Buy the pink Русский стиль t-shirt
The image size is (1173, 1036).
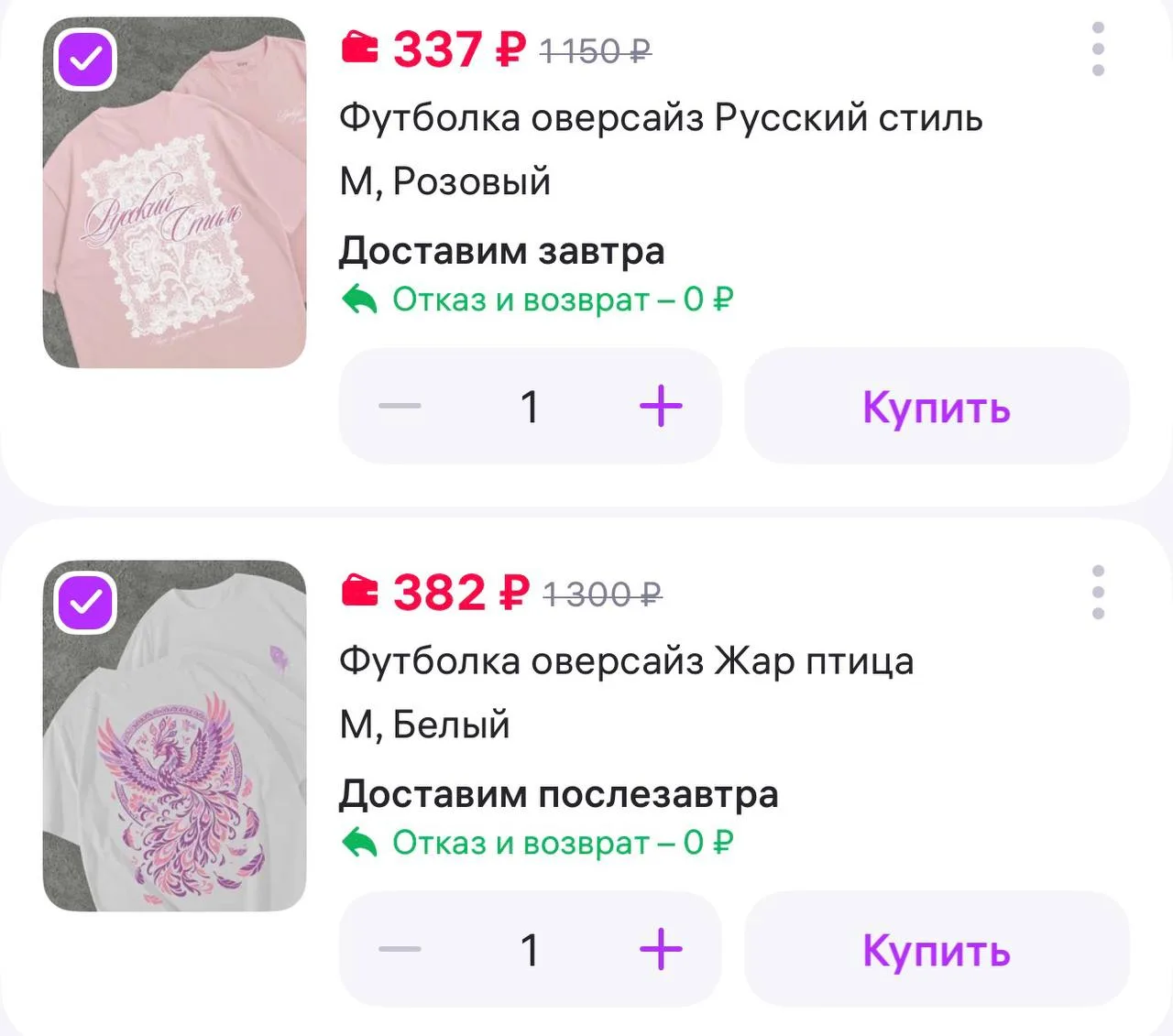tap(937, 406)
